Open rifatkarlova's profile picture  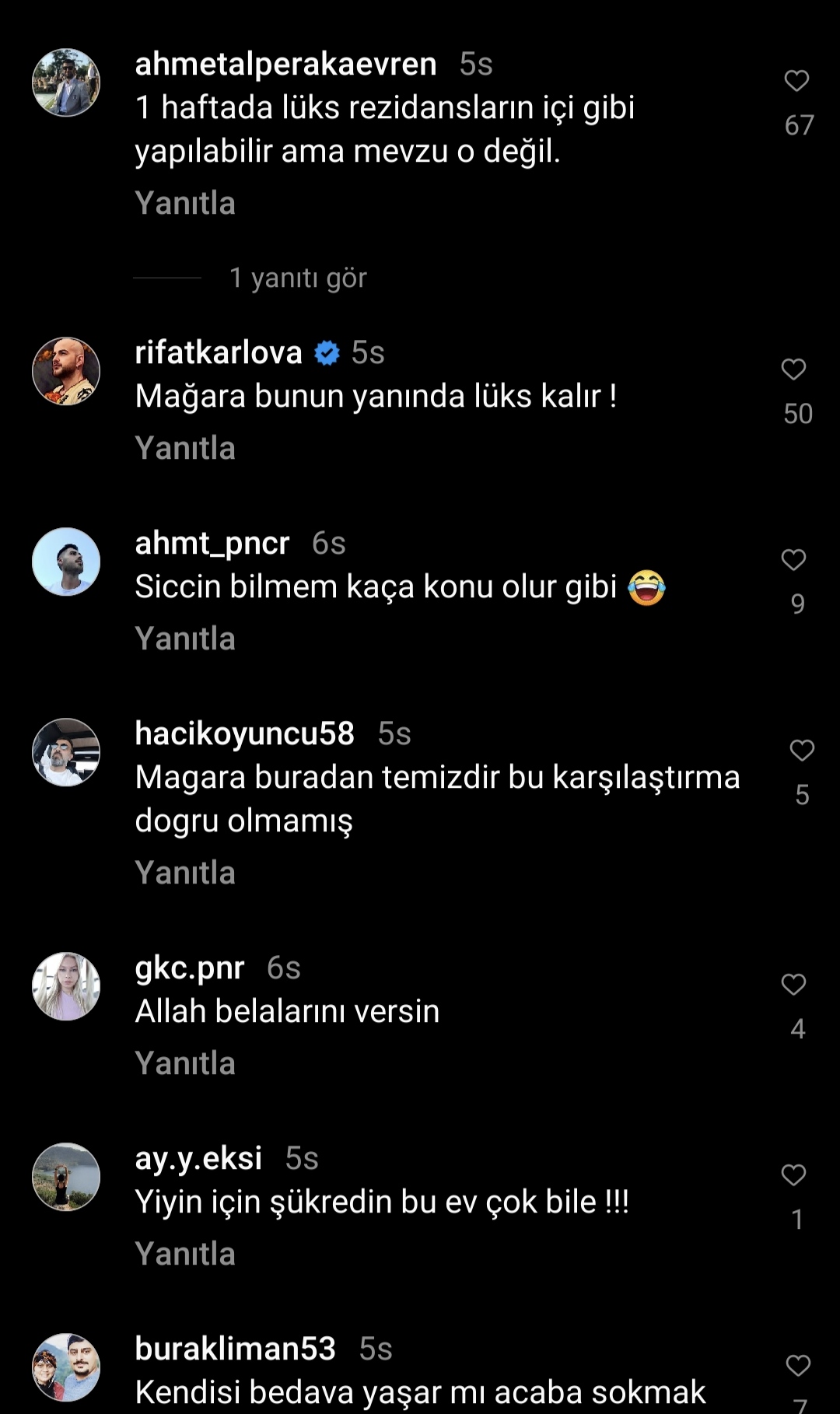click(66, 371)
